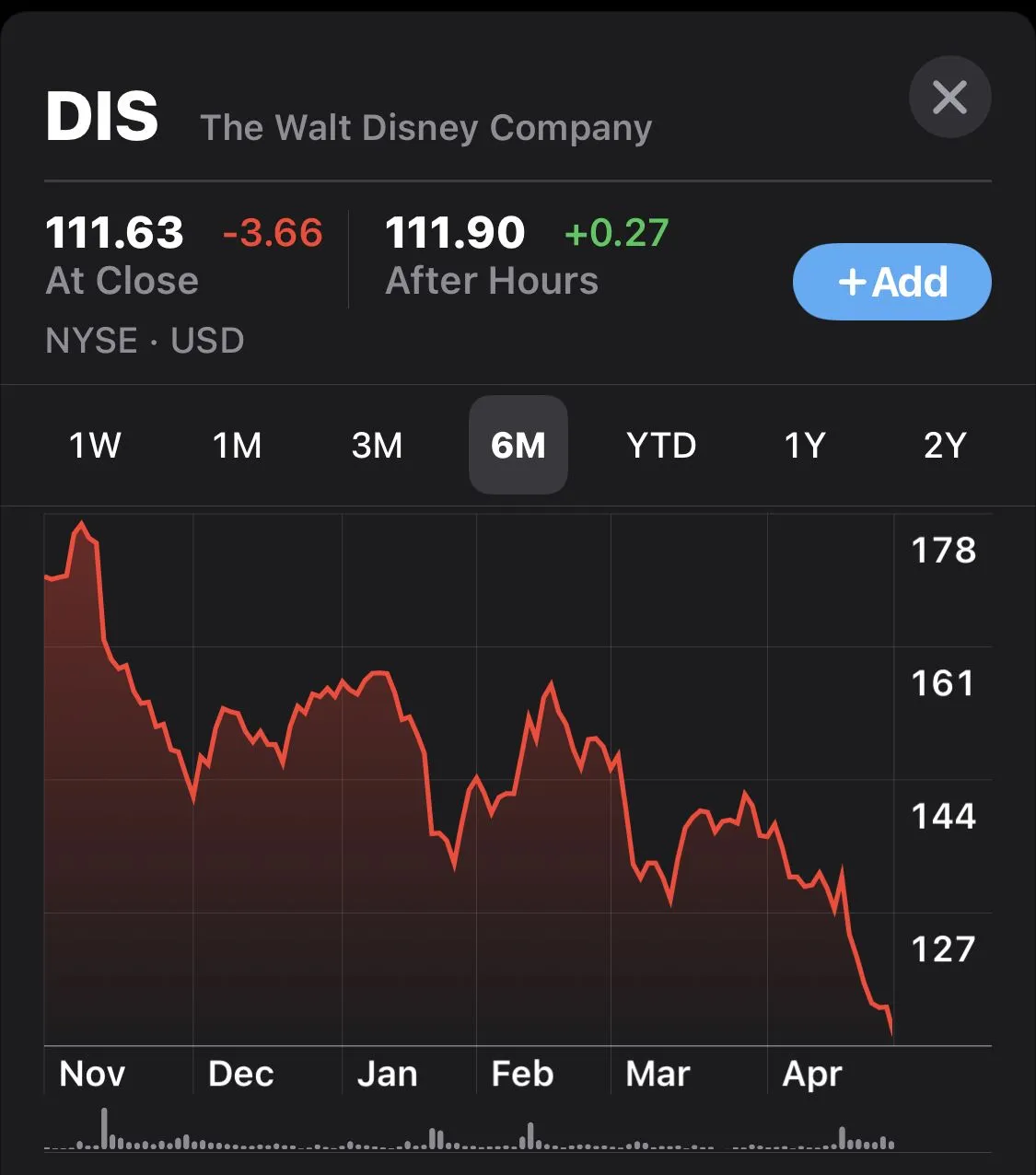Switch chart range to 1W

(95, 446)
